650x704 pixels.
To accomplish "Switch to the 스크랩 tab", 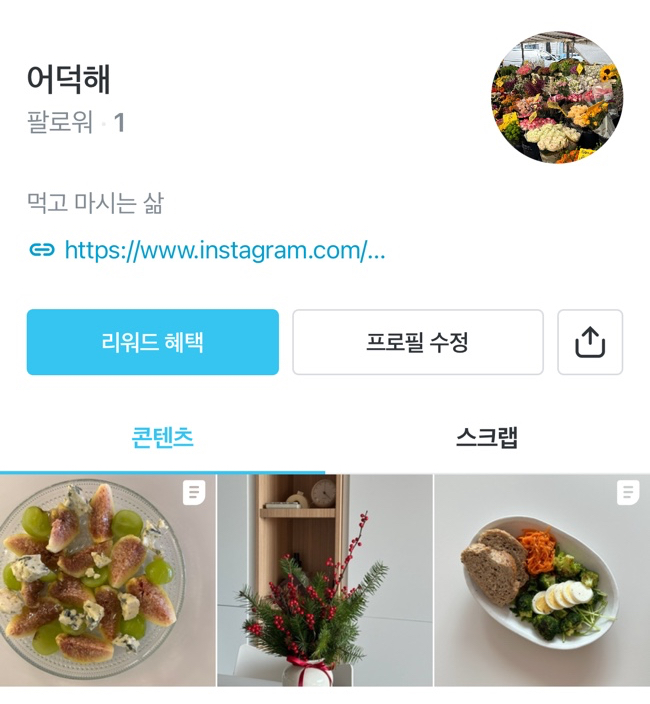I will 487,437.
